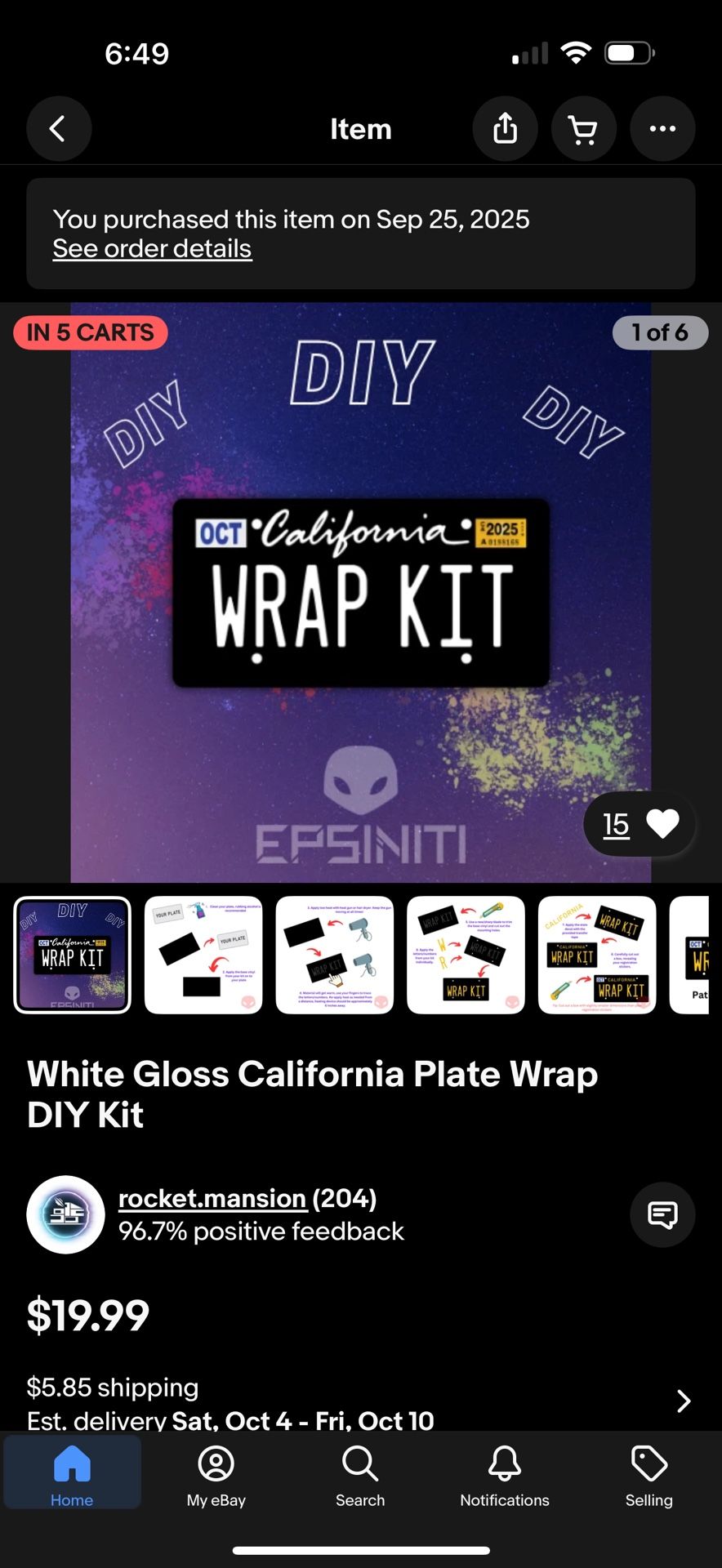Select the third thumbnail showing heat gun
This screenshot has width=722, height=1568.
click(334, 955)
